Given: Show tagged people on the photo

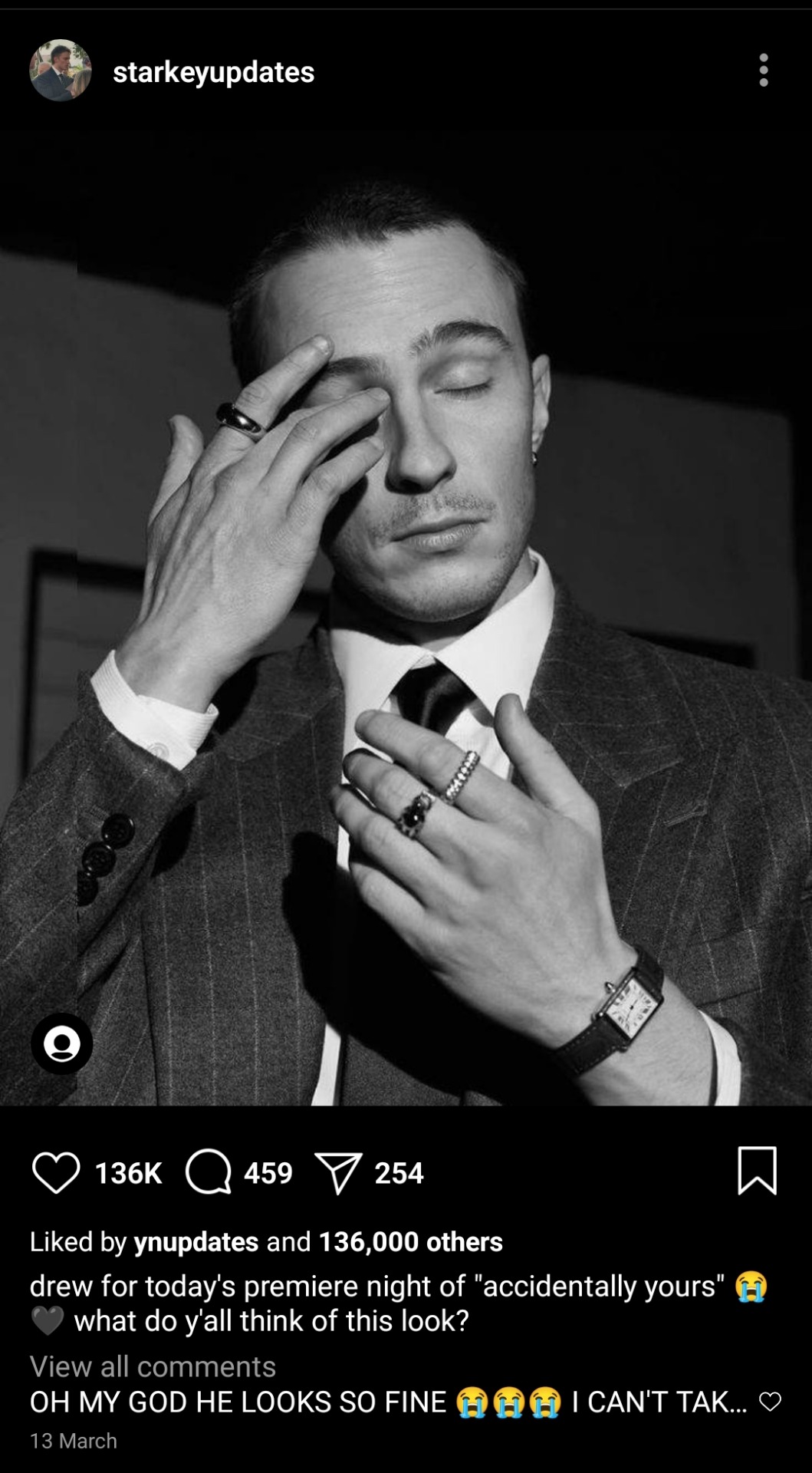Looking at the screenshot, I should tap(61, 1043).
